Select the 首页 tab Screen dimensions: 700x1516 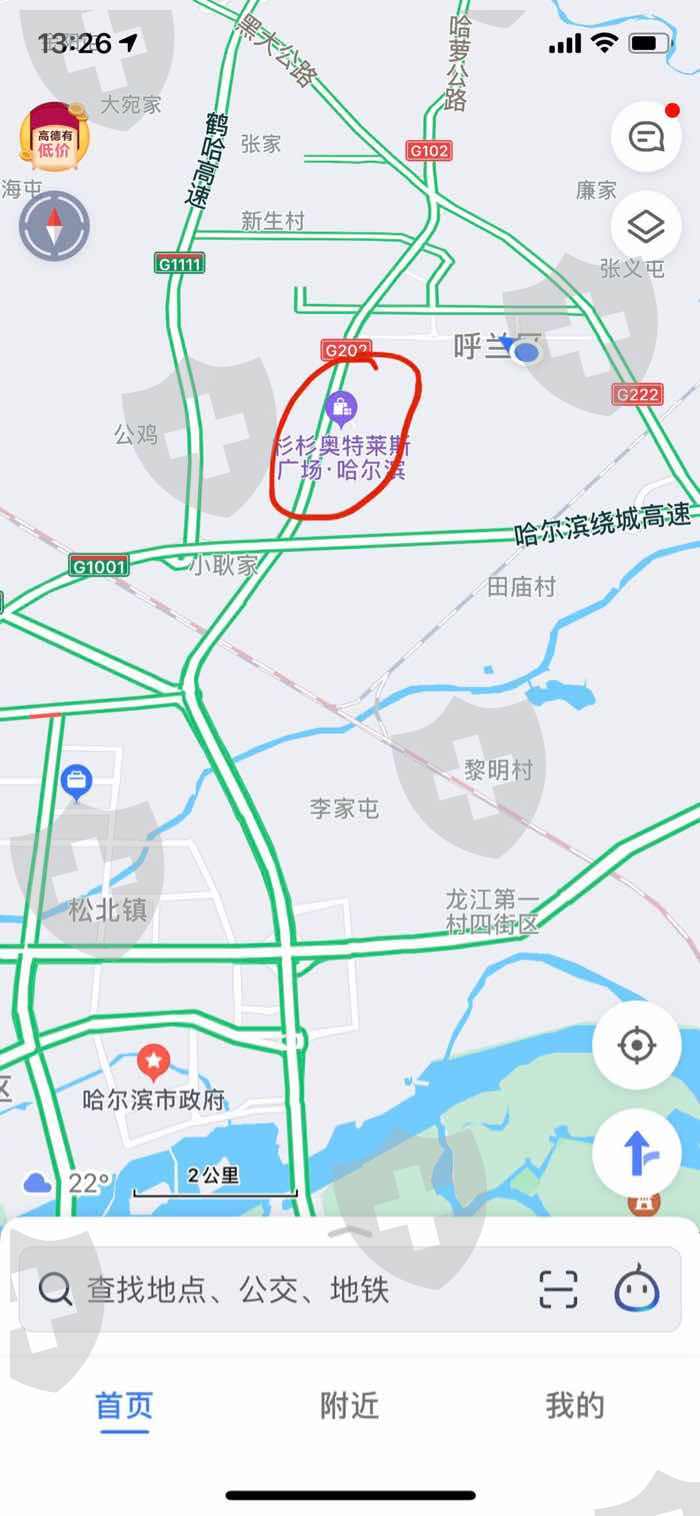125,1405
